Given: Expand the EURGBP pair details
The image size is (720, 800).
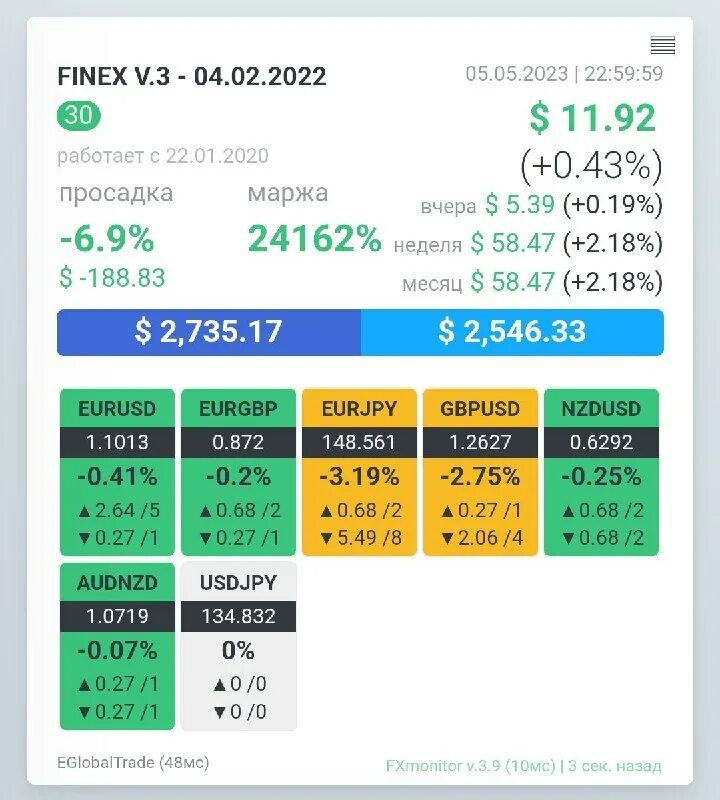Looking at the screenshot, I should [238, 468].
